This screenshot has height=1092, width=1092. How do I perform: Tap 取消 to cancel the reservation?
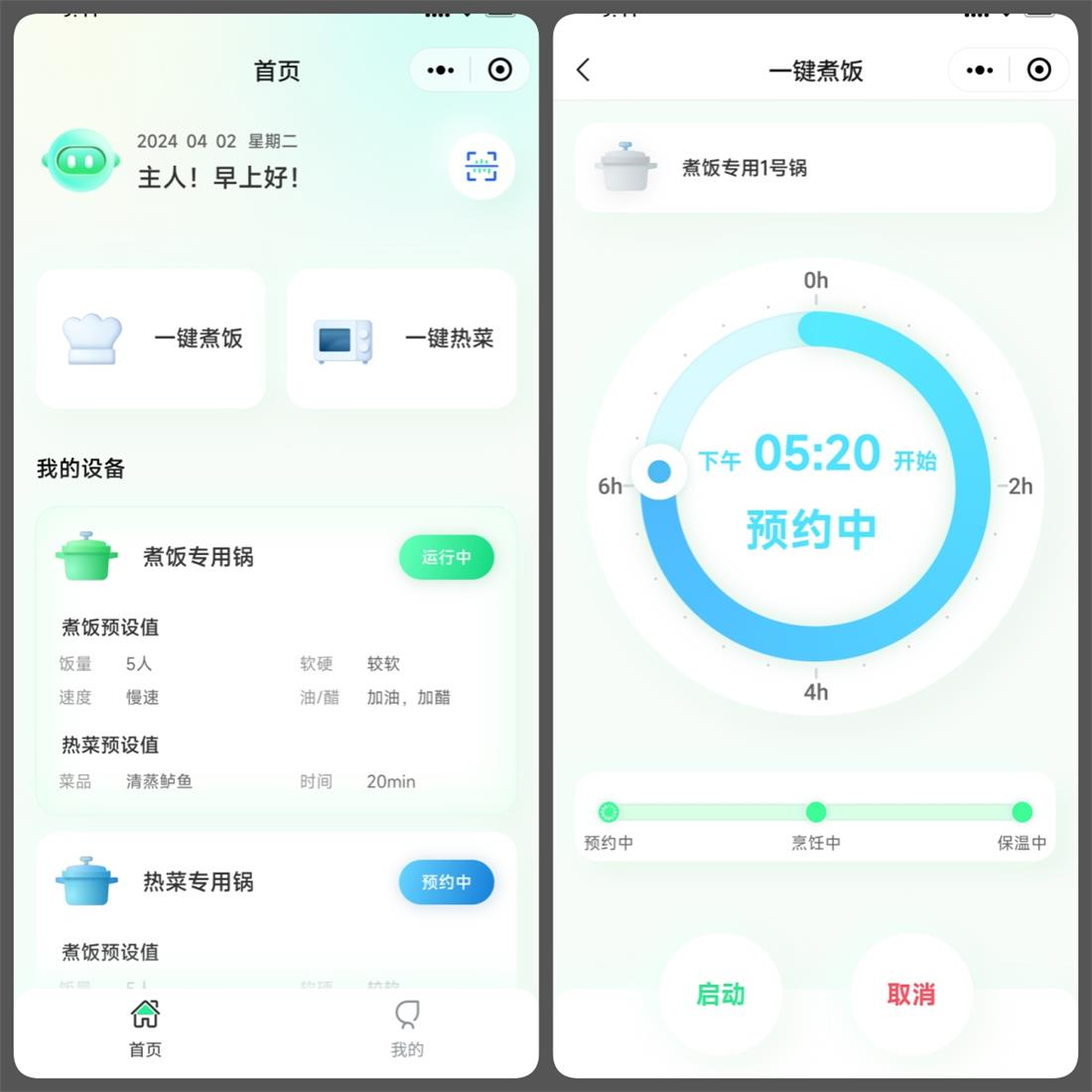(x=910, y=994)
